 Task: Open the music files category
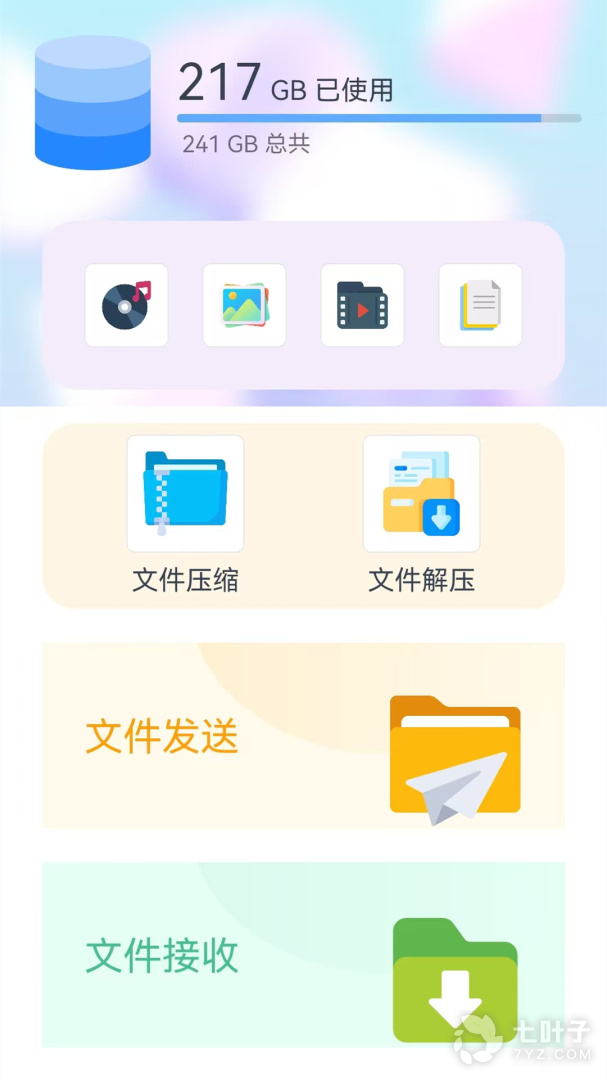[126, 306]
